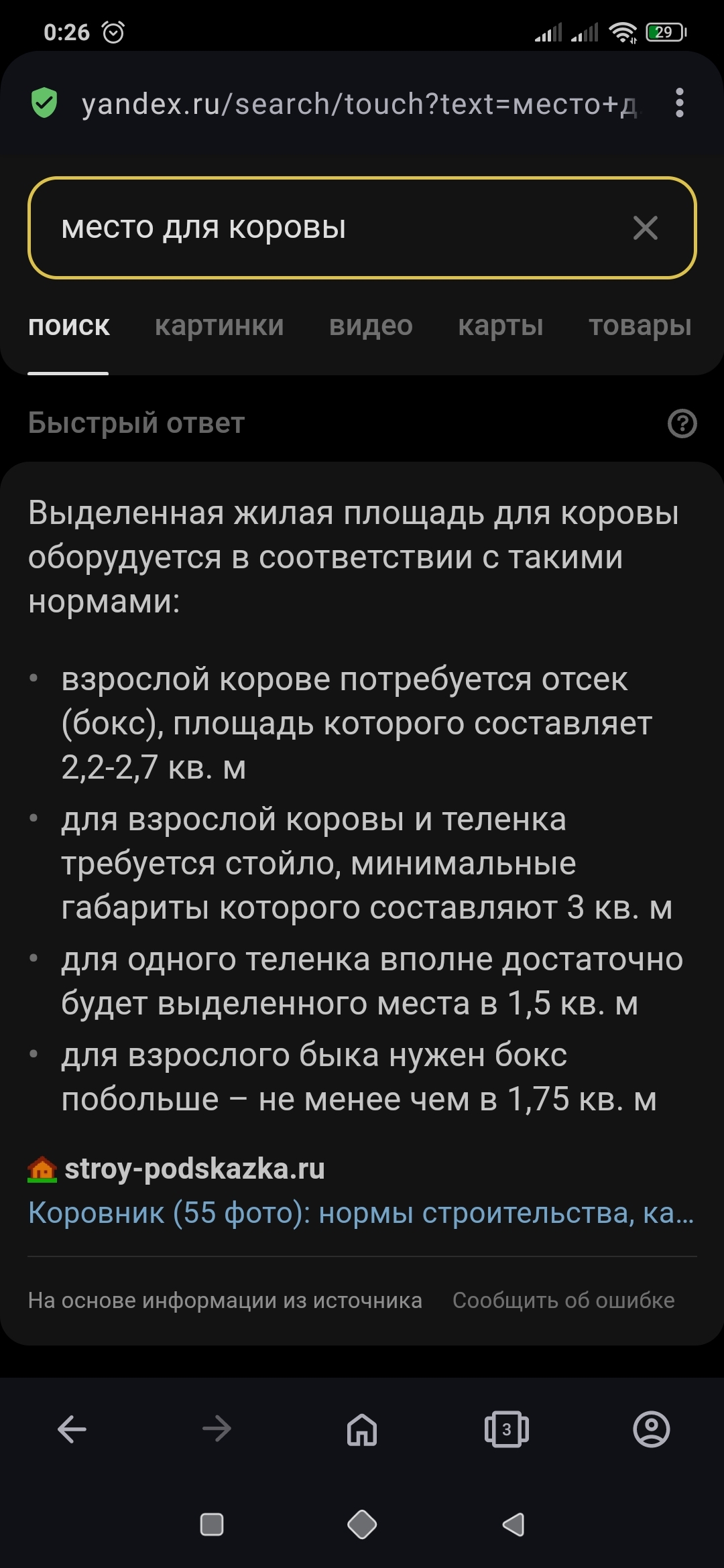Viewport: 724px width, 1568px height.
Task: Open the quick answer help icon
Action: tap(682, 423)
